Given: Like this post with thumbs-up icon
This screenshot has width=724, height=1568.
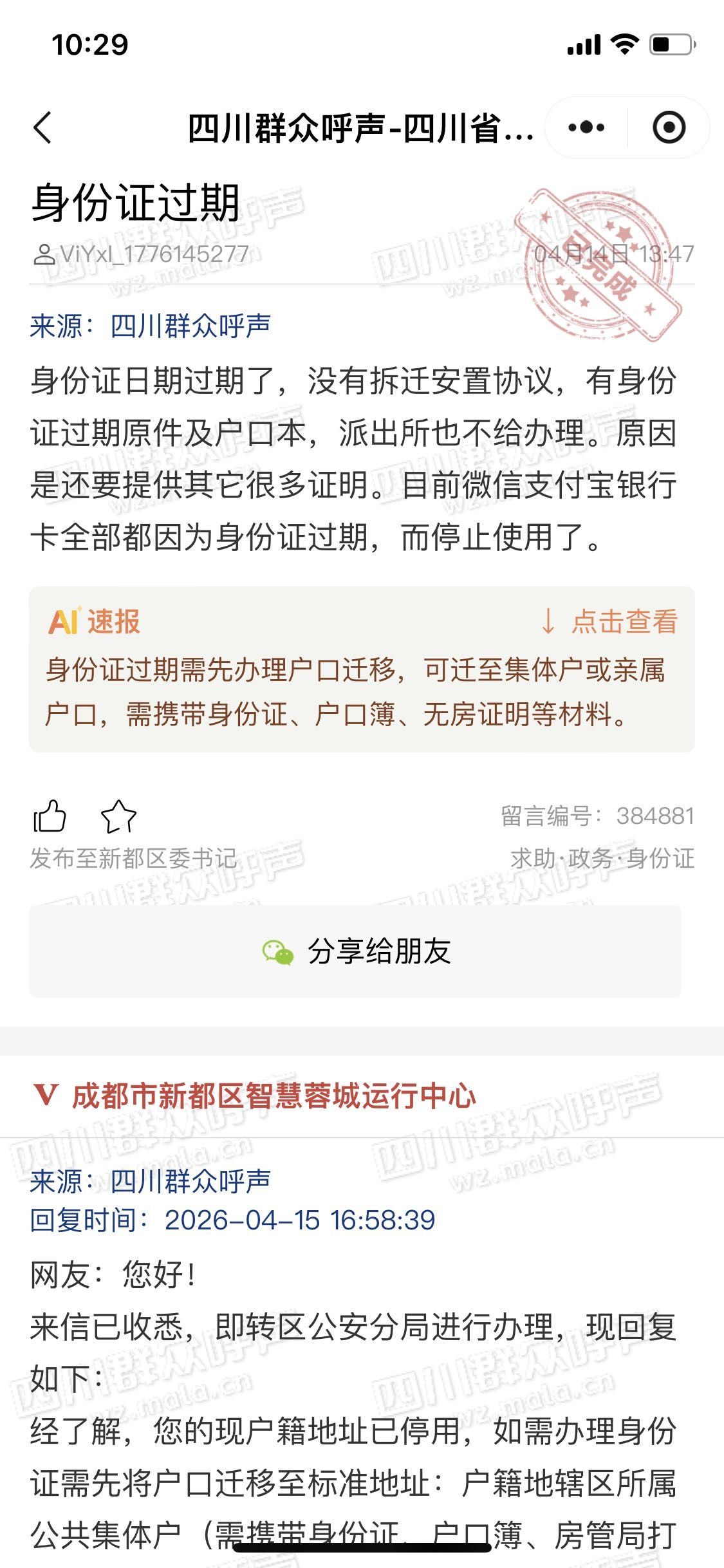Looking at the screenshot, I should [x=50, y=817].
